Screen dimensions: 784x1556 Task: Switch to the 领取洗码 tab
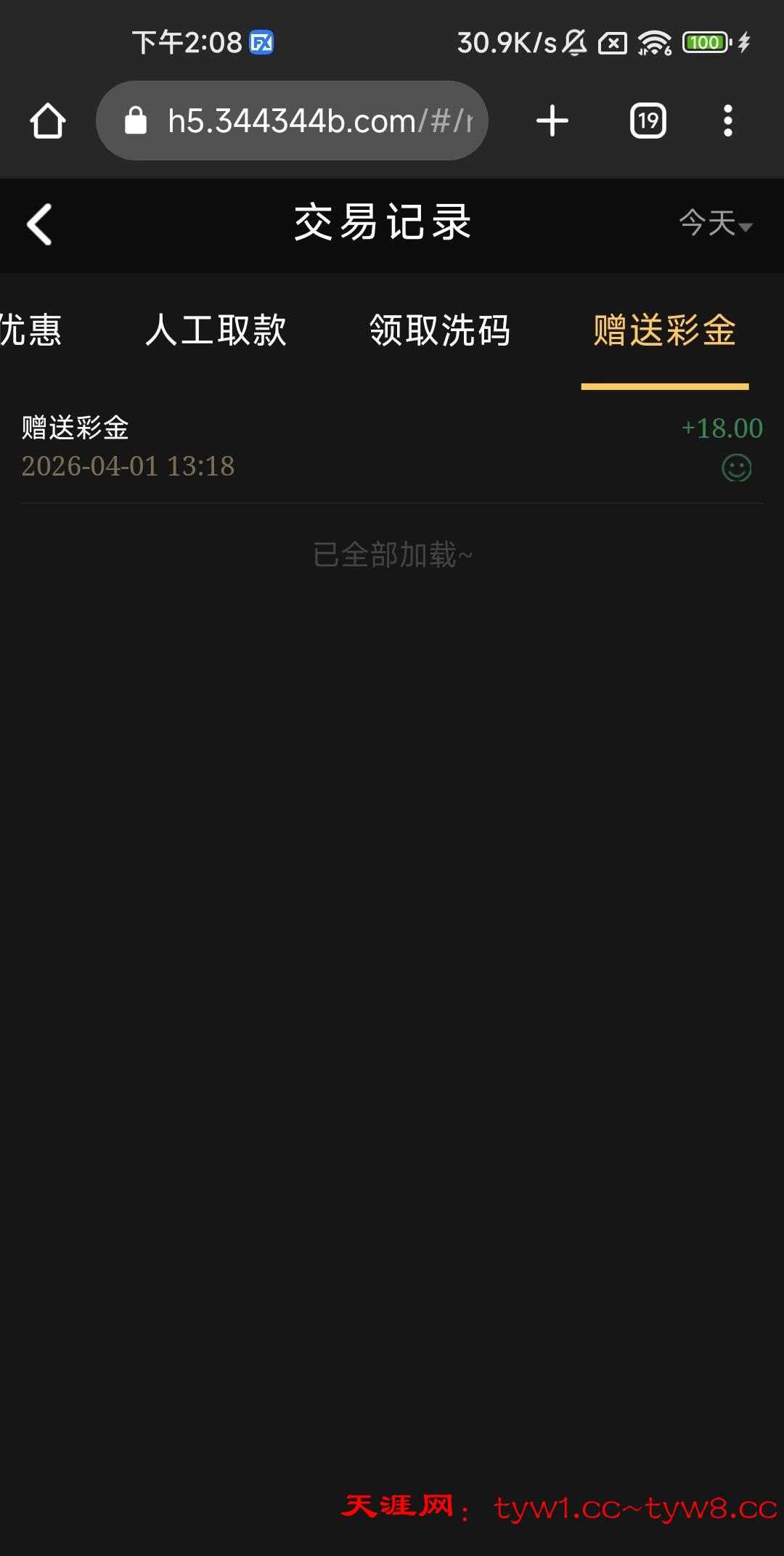pyautogui.click(x=440, y=331)
